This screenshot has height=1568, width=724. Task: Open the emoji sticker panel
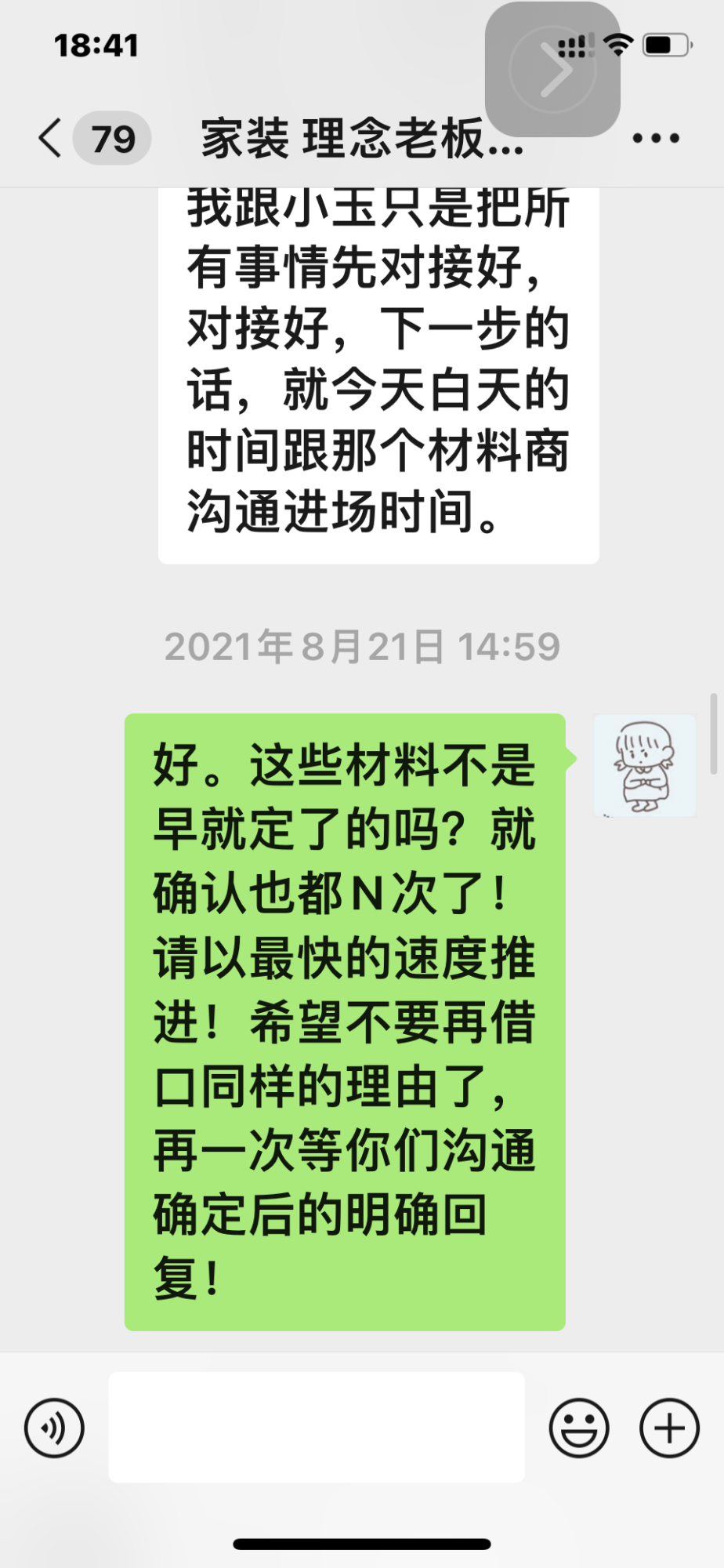point(578,1428)
